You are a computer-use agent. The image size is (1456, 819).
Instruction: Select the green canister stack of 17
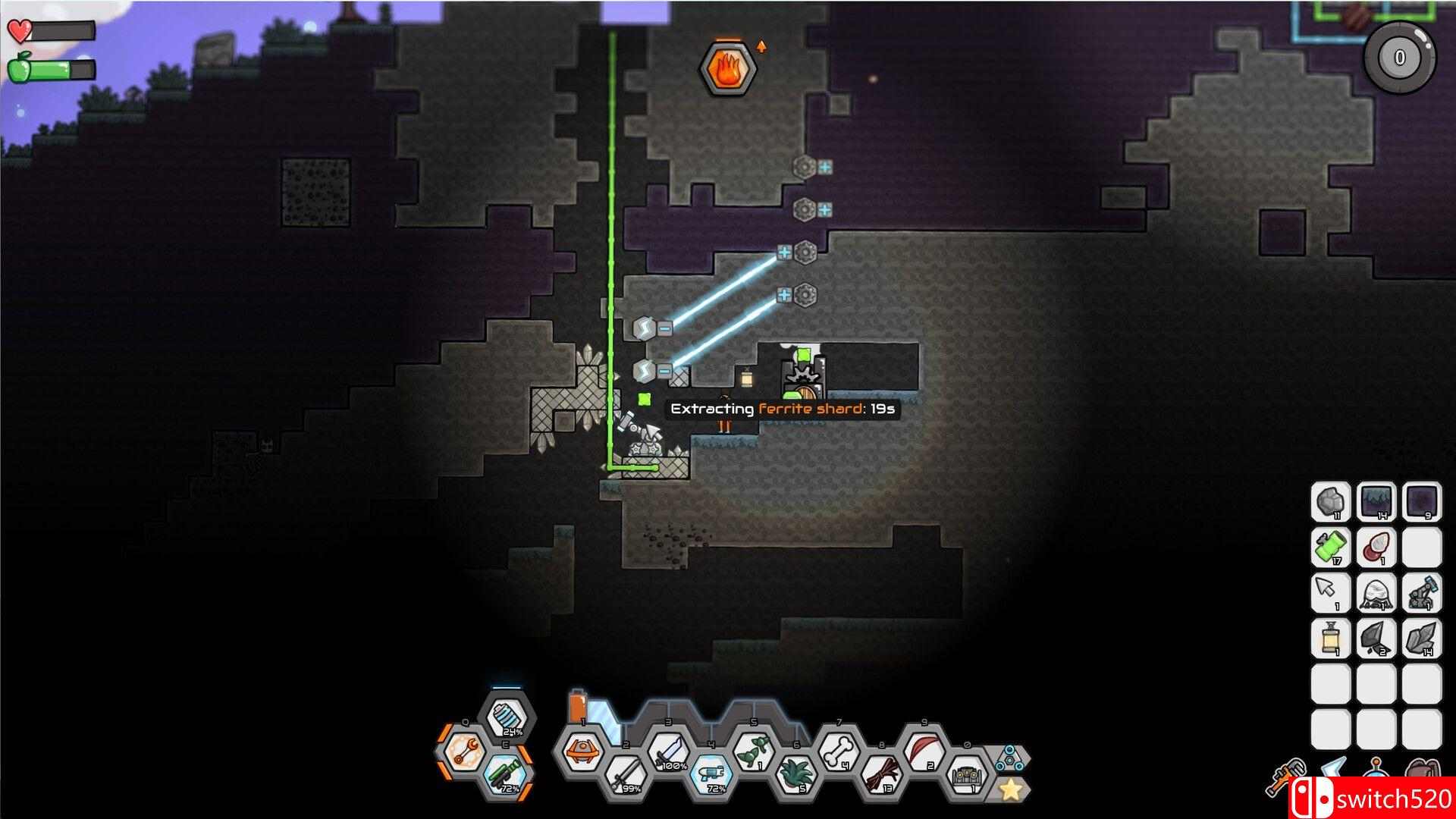(1331, 548)
